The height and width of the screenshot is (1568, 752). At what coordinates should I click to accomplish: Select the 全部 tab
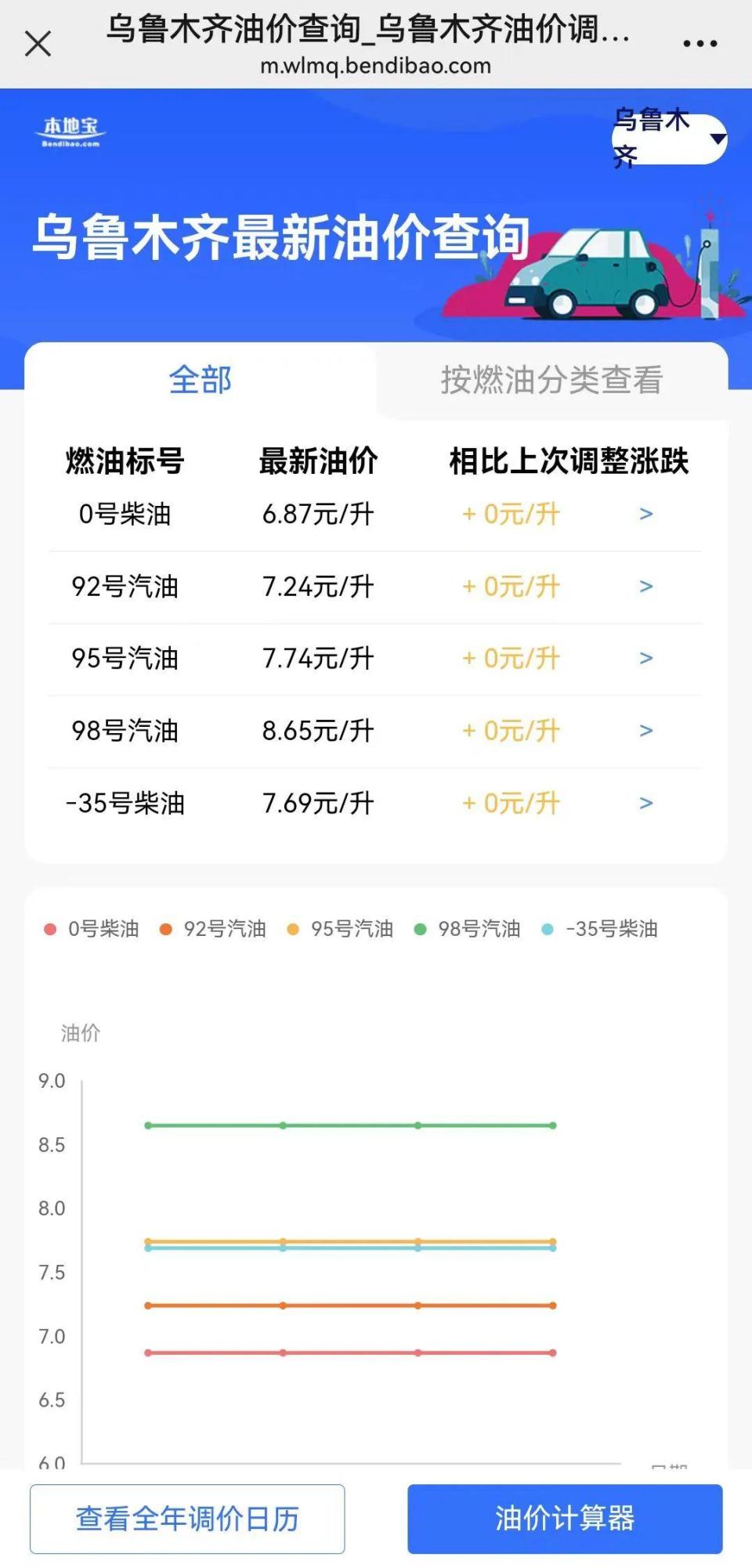[x=199, y=381]
